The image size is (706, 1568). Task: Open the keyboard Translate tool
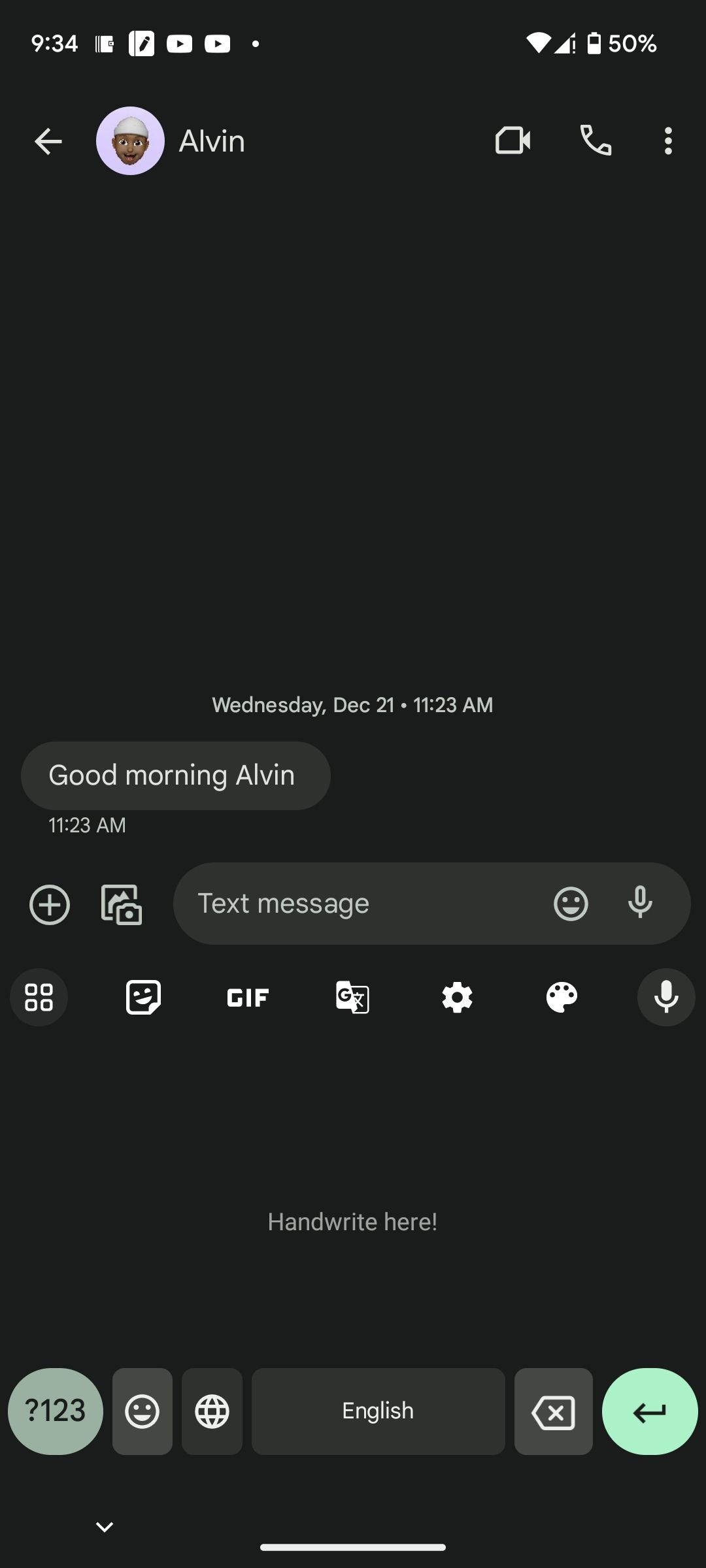click(x=352, y=998)
